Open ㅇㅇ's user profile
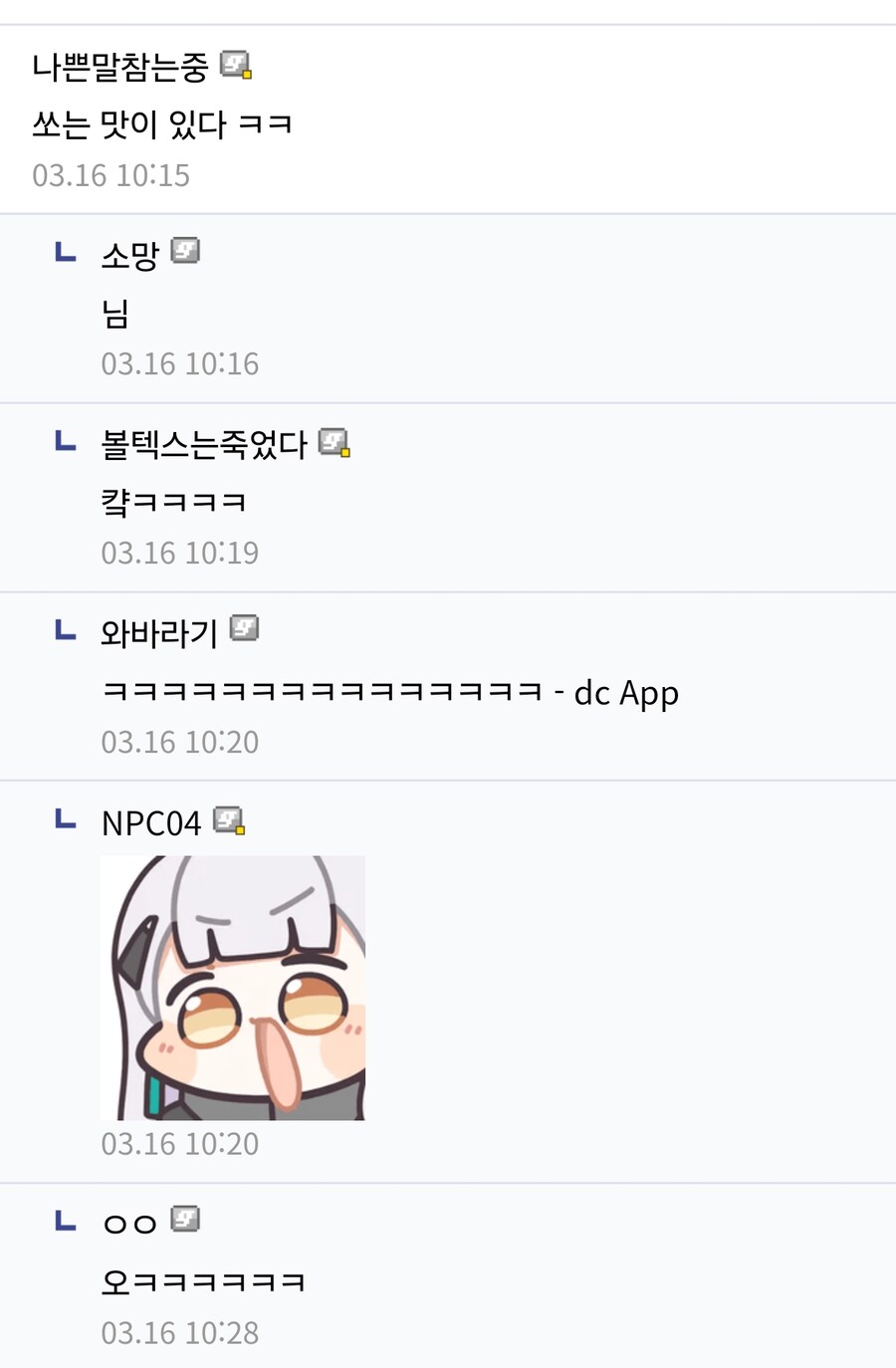896x1368 pixels. 129,1223
